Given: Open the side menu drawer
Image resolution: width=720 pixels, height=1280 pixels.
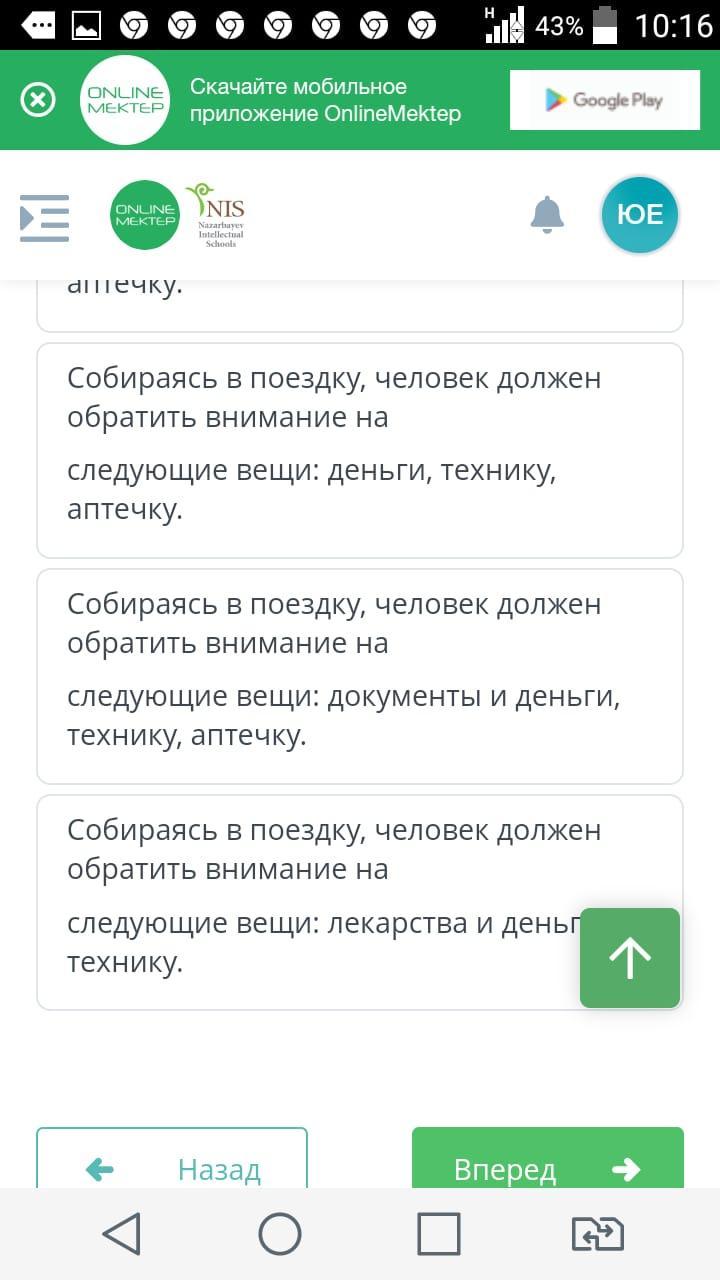Looking at the screenshot, I should coord(45,218).
